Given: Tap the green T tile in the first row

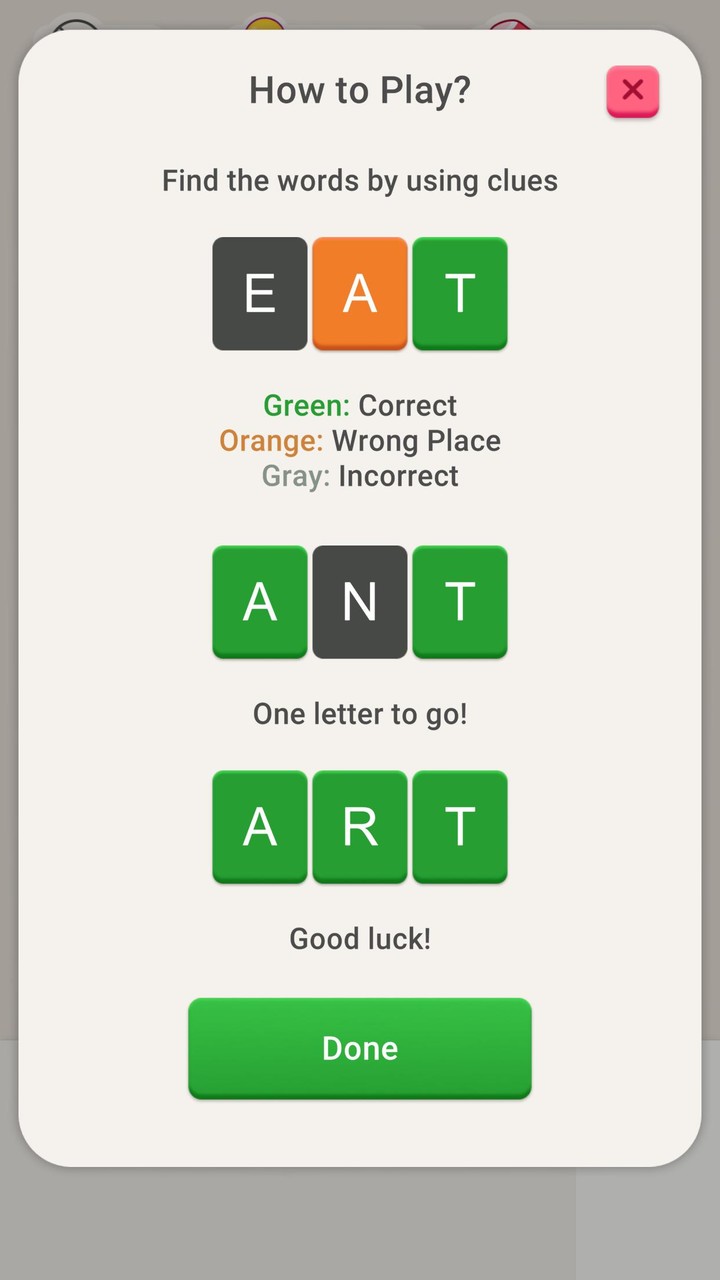Looking at the screenshot, I should pos(459,293).
